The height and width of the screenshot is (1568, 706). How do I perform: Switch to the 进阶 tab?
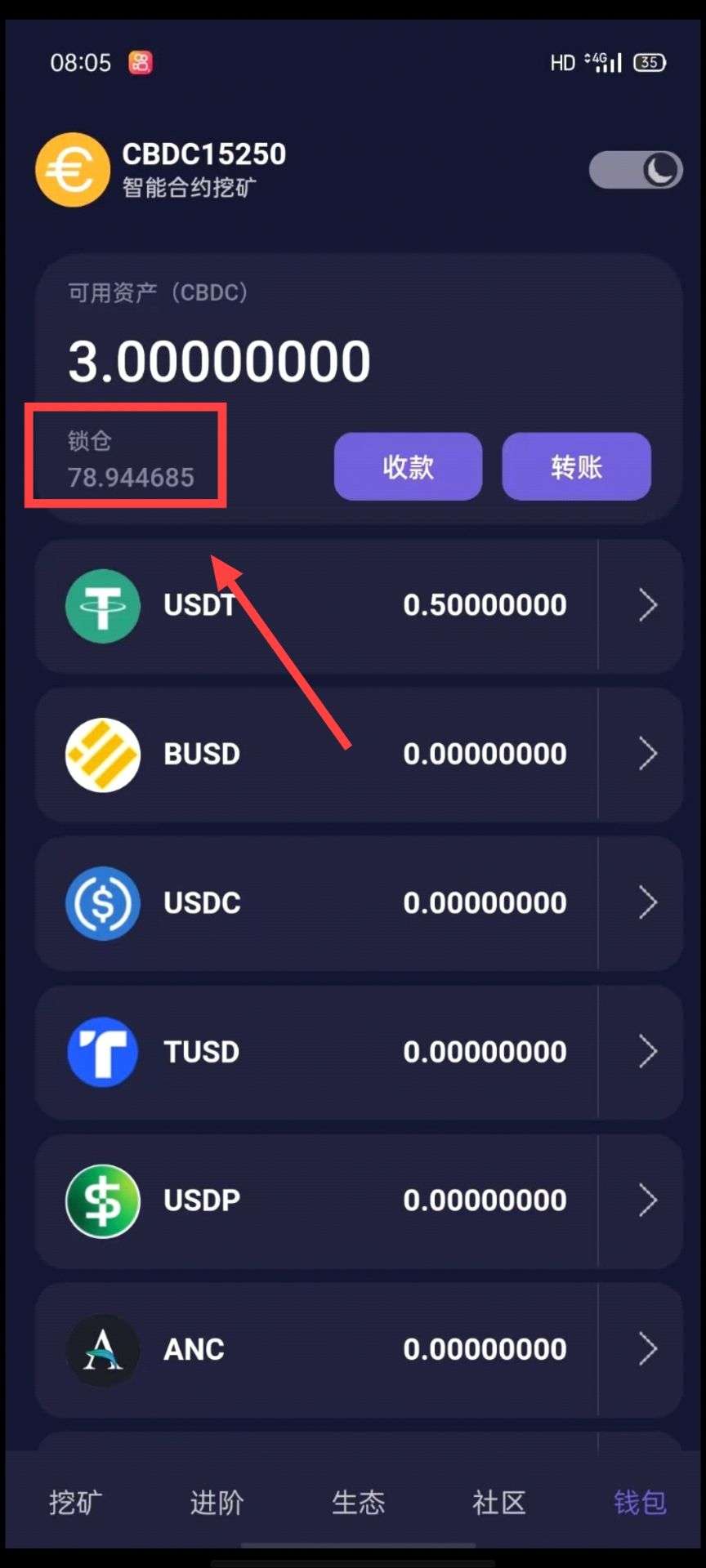(217, 1503)
